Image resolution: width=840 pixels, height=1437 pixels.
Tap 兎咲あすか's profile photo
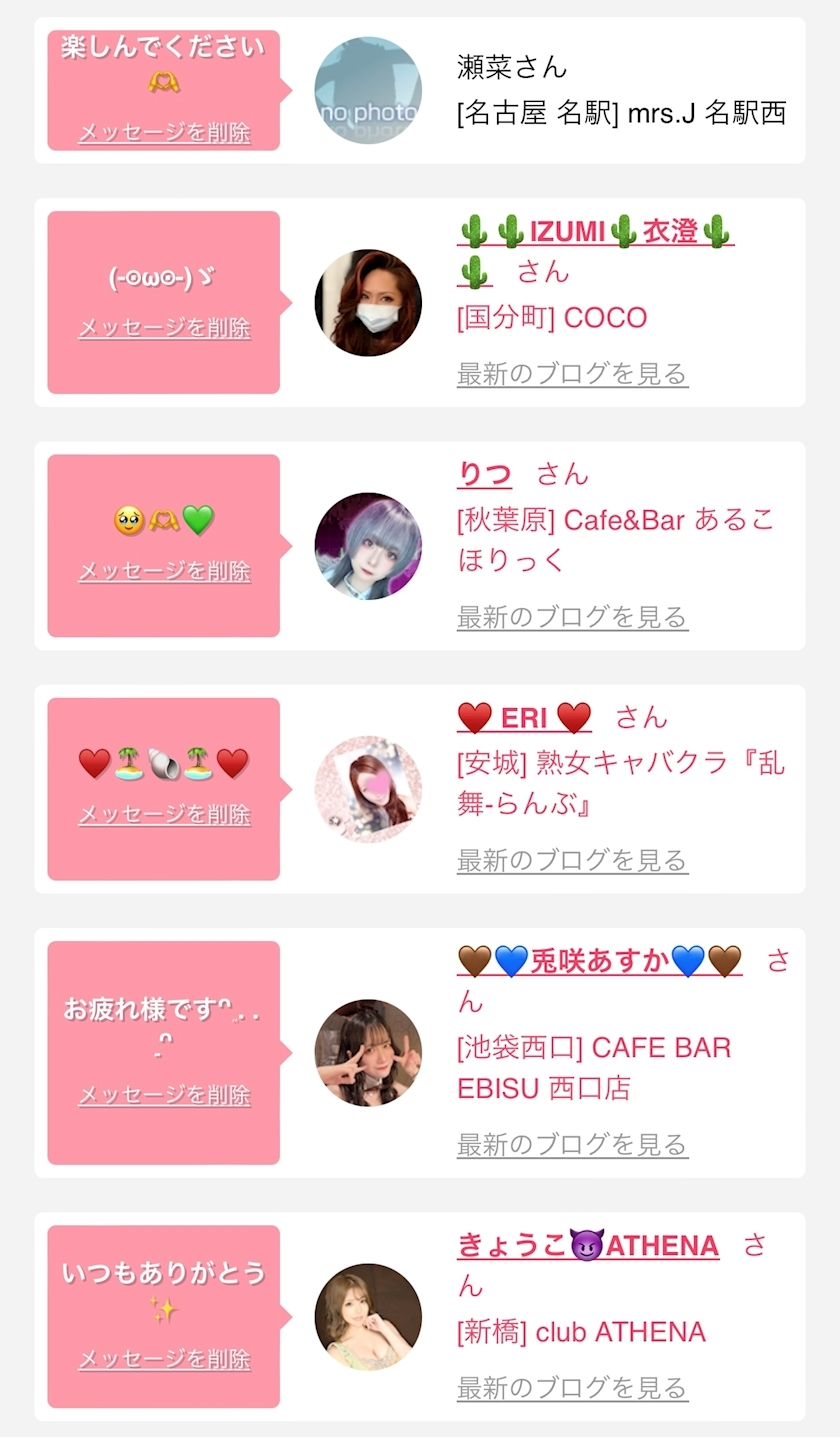tap(368, 1052)
